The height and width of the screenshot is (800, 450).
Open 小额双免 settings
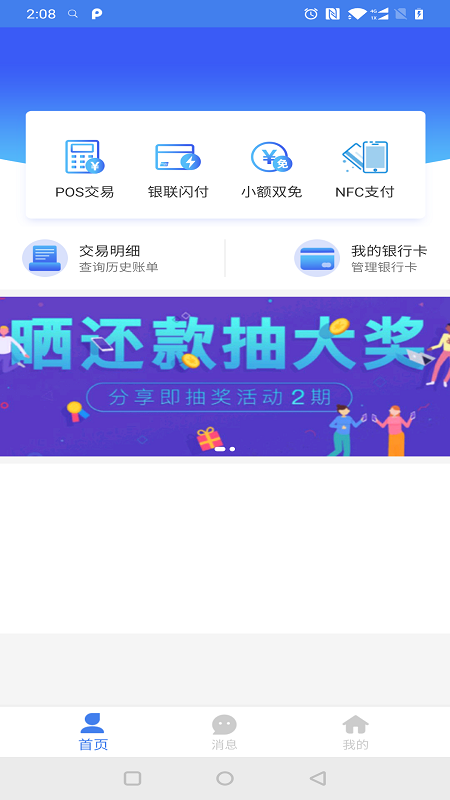point(271,169)
